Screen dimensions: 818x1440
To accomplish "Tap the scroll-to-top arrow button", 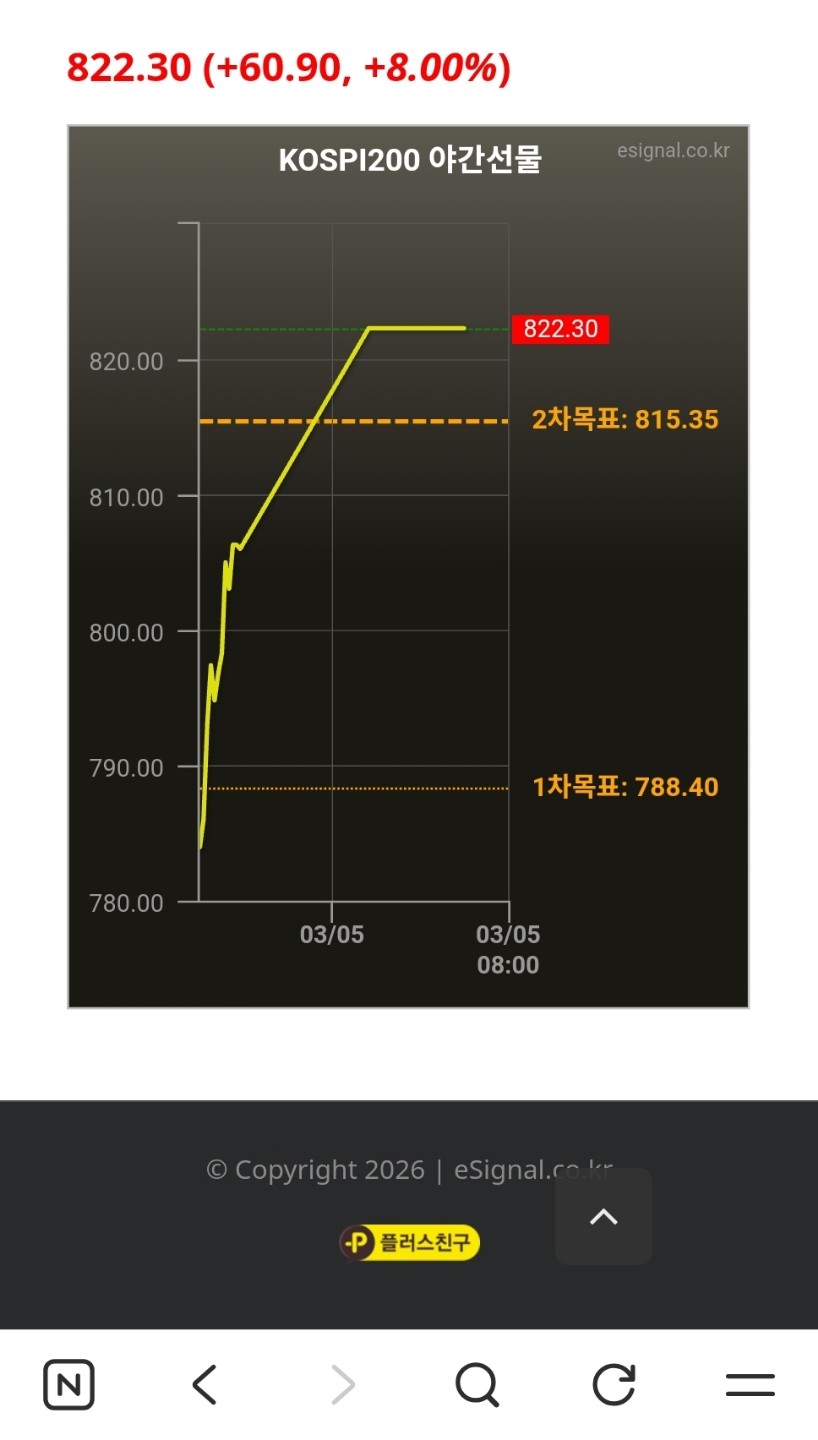I will pos(603,1216).
